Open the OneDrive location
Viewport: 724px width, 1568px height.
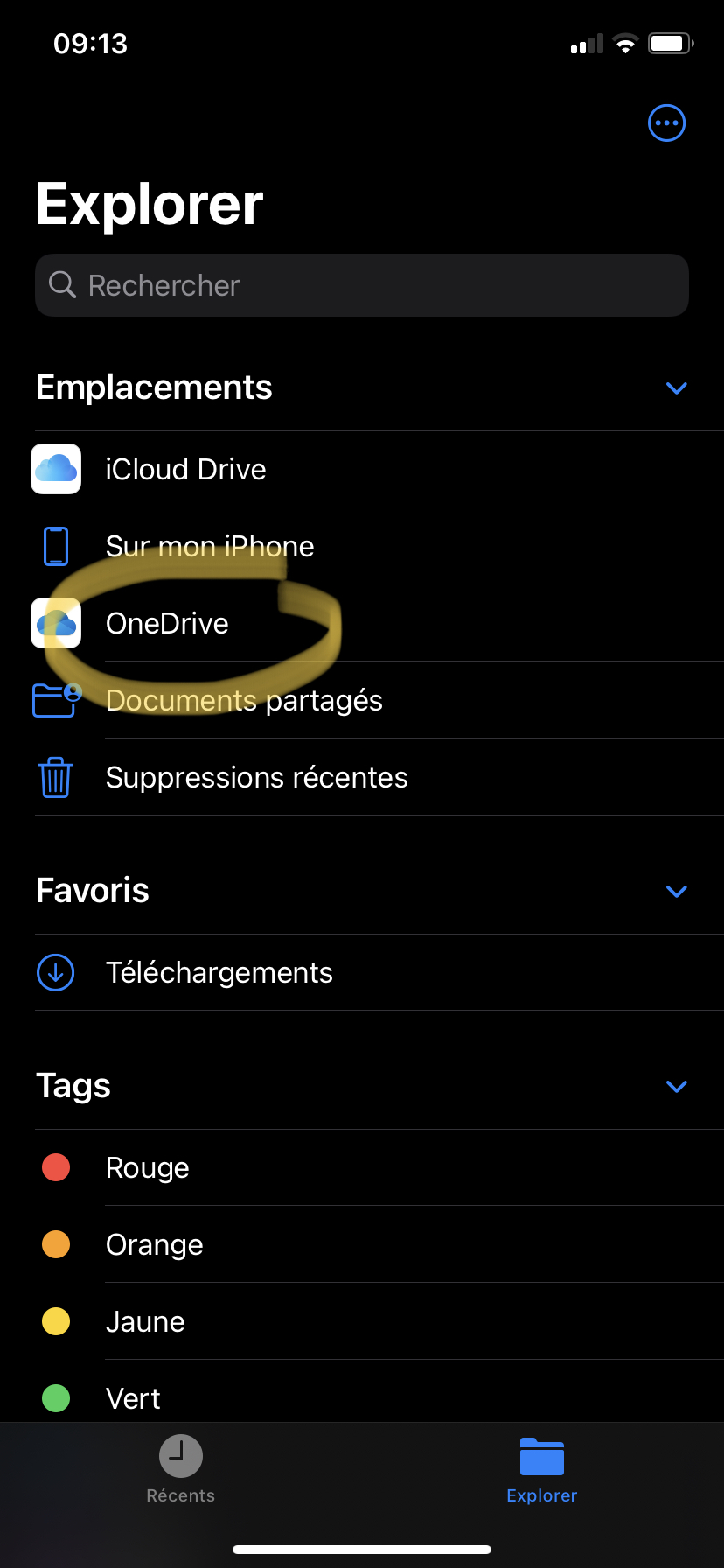point(362,623)
